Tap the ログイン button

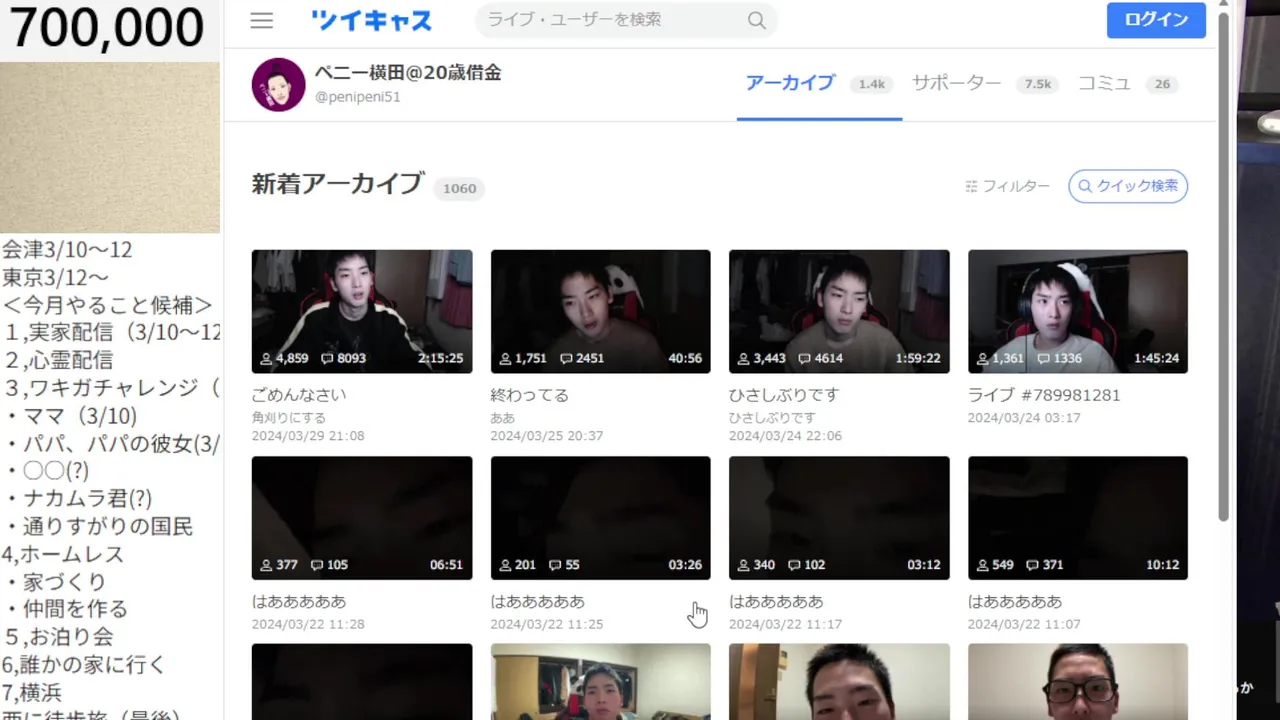1156,20
